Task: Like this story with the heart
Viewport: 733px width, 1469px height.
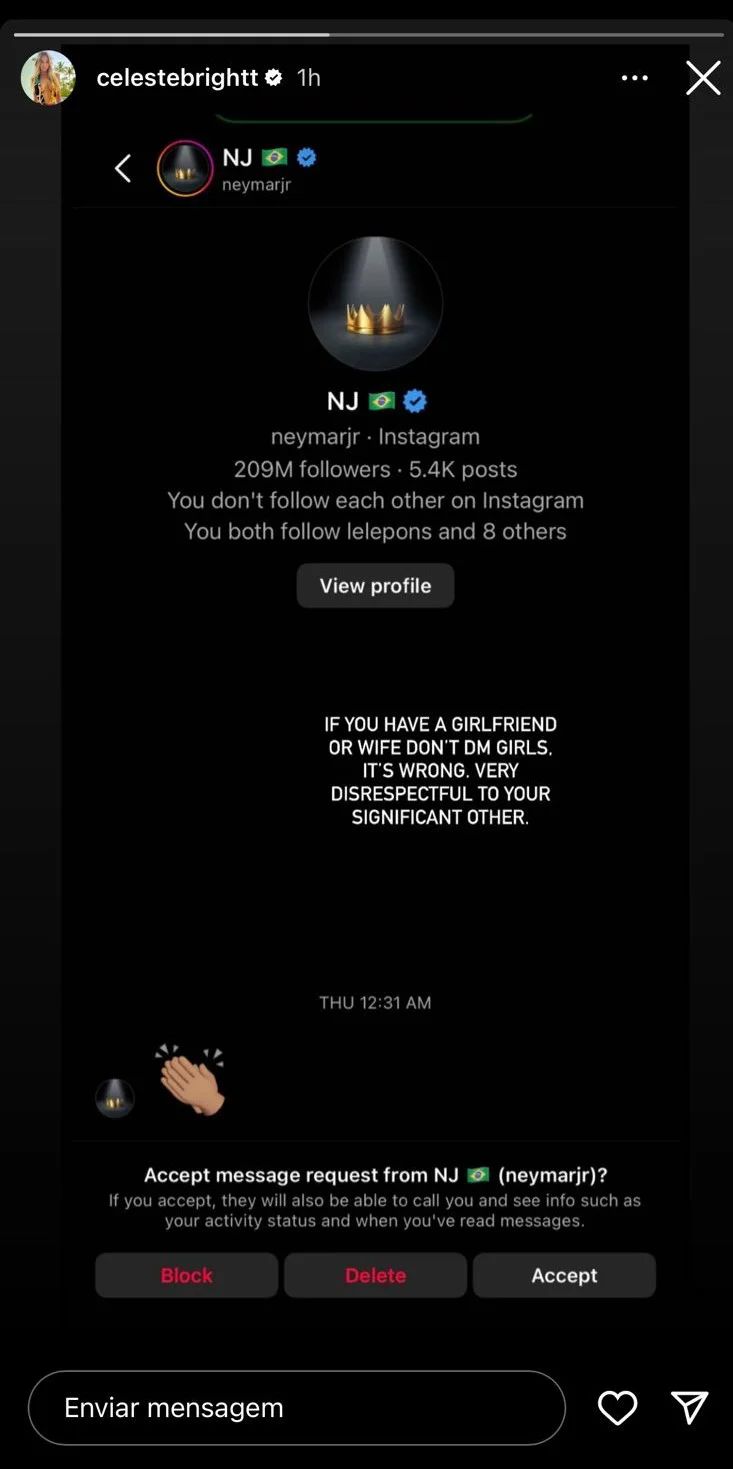Action: click(x=617, y=1408)
